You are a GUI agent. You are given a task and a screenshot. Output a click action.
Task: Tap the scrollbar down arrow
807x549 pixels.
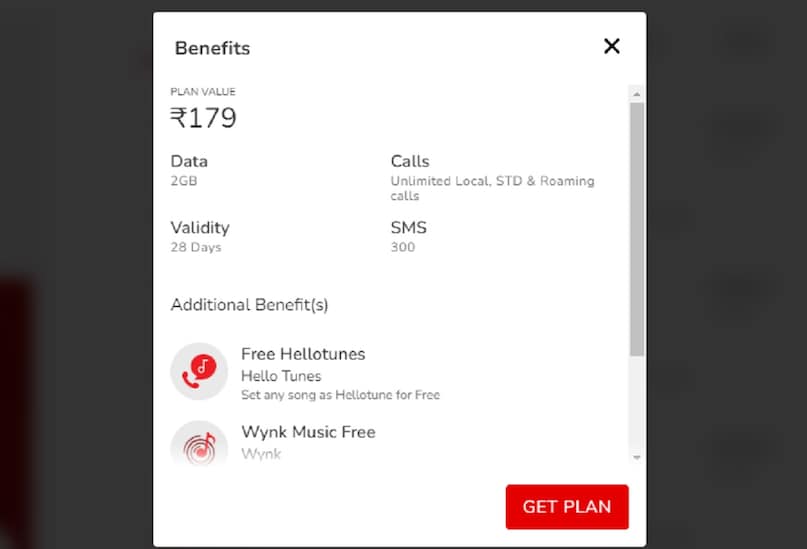[x=637, y=457]
